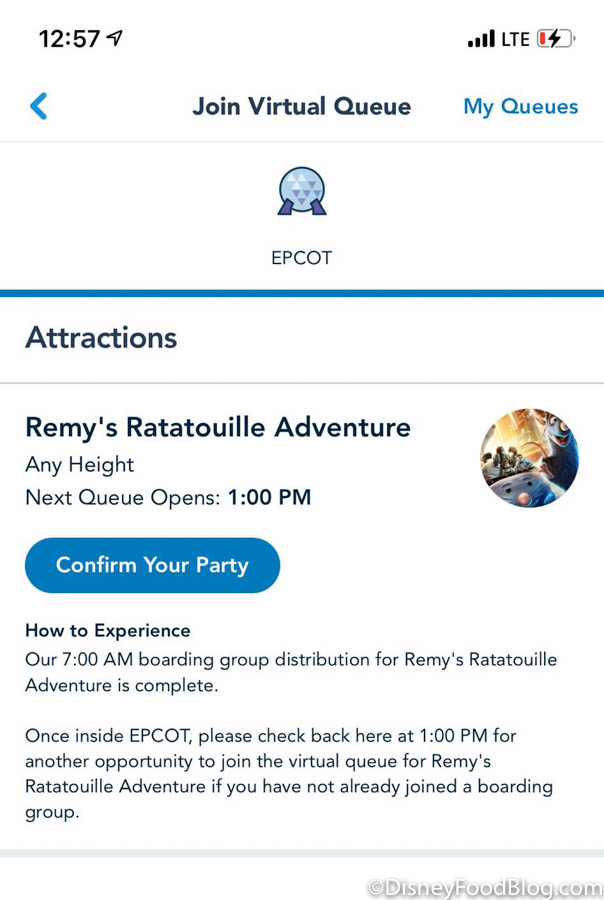
Task: Tap the Confirm Your Party button
Action: pos(152,565)
